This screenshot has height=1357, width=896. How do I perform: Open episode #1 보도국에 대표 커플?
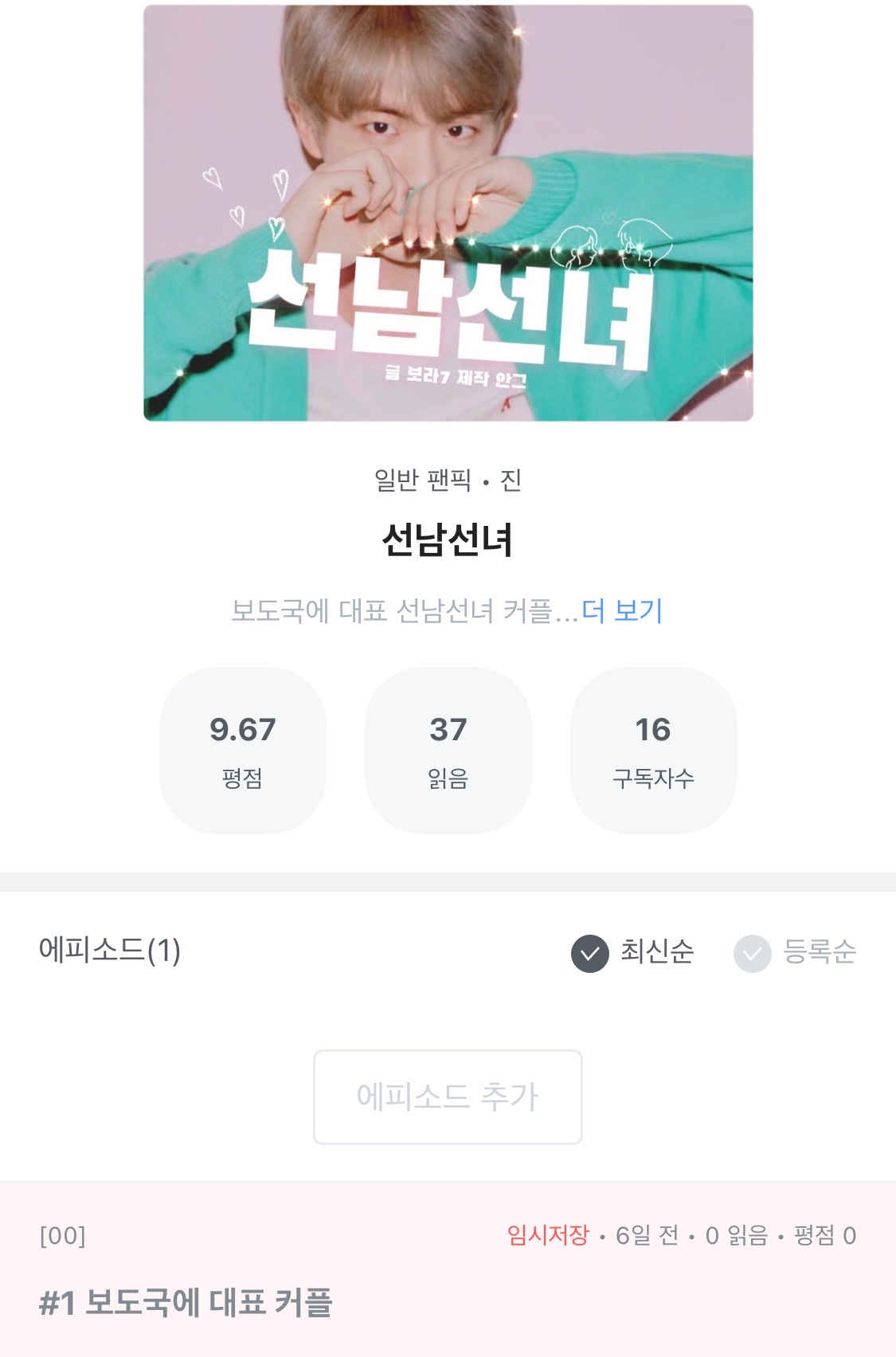click(186, 1302)
